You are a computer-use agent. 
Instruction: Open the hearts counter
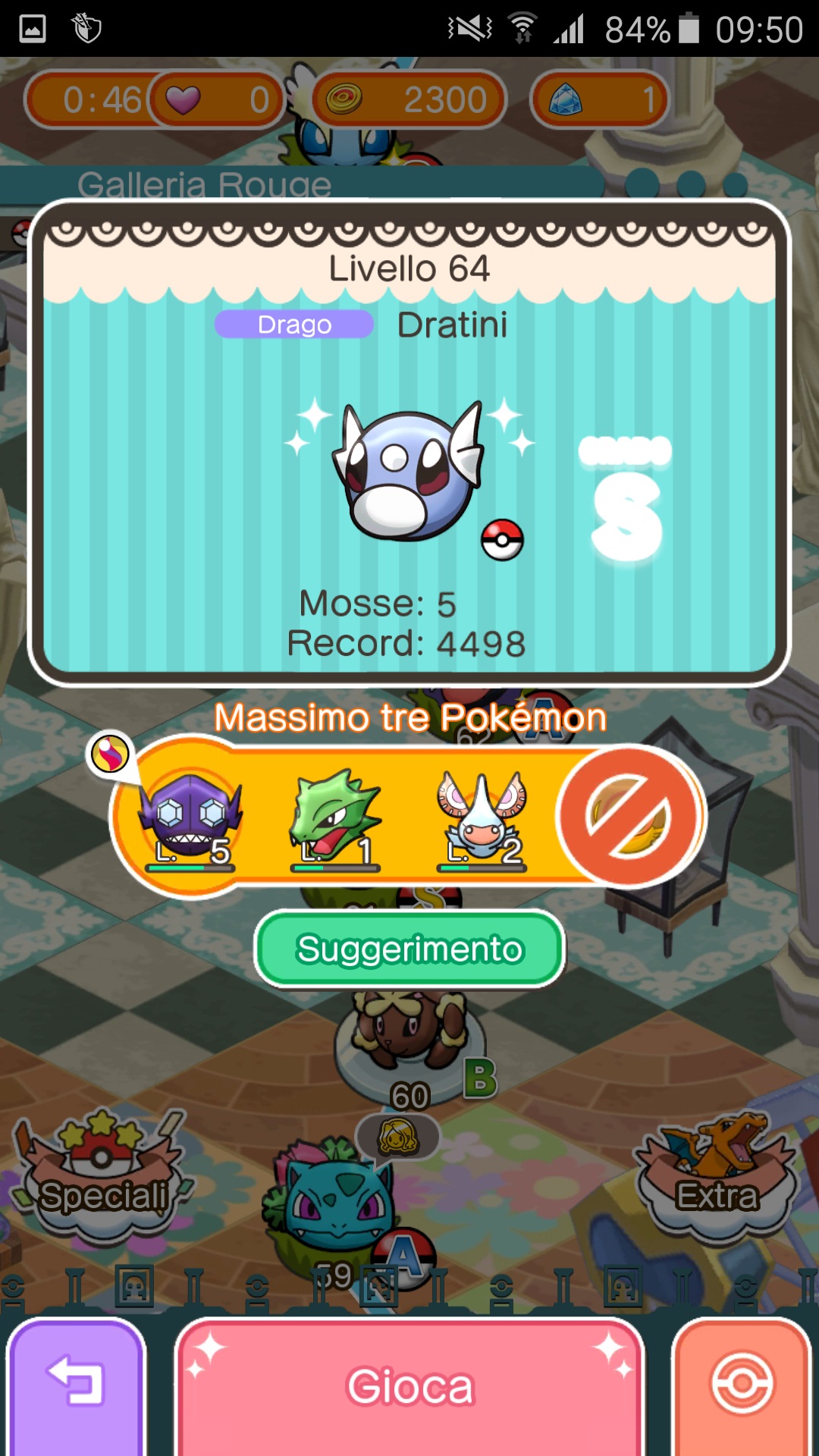216,99
